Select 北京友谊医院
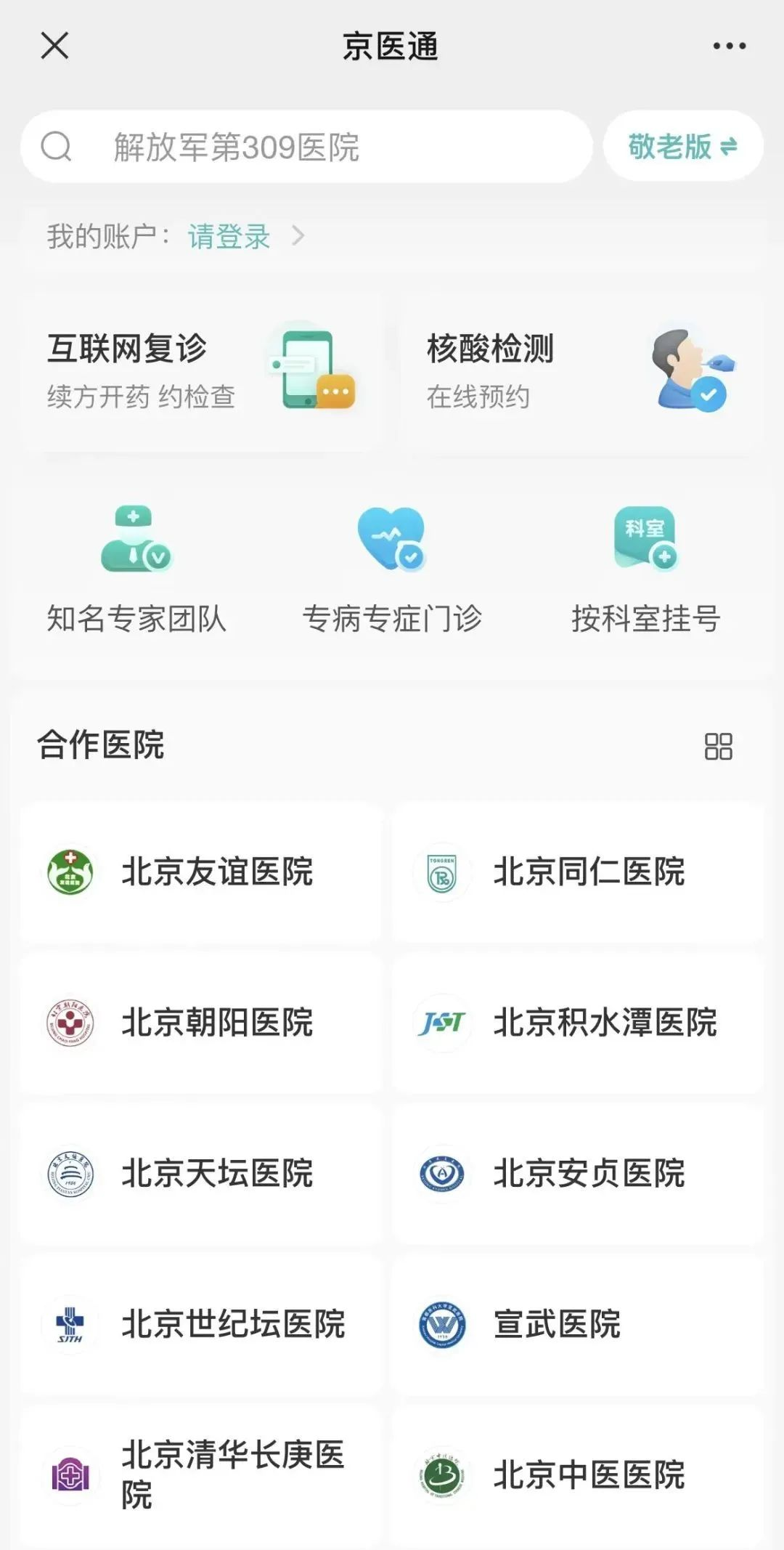 (201, 872)
